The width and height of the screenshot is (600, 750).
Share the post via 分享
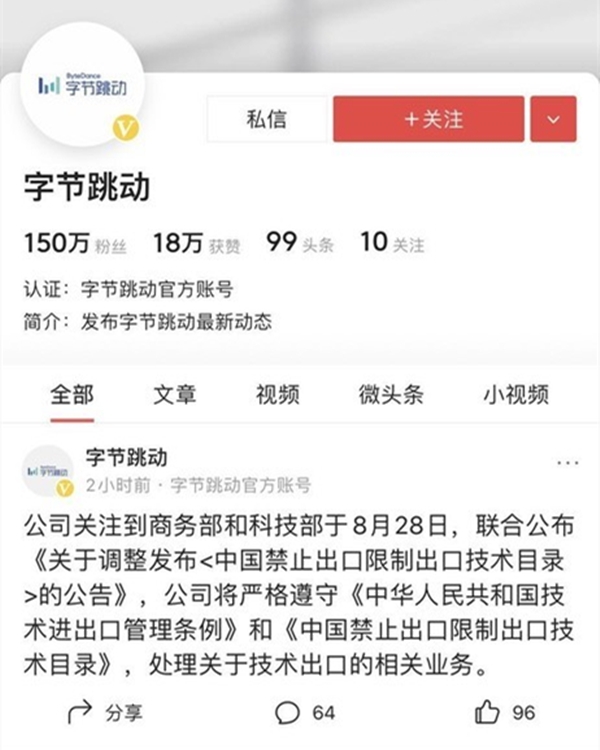click(x=104, y=713)
